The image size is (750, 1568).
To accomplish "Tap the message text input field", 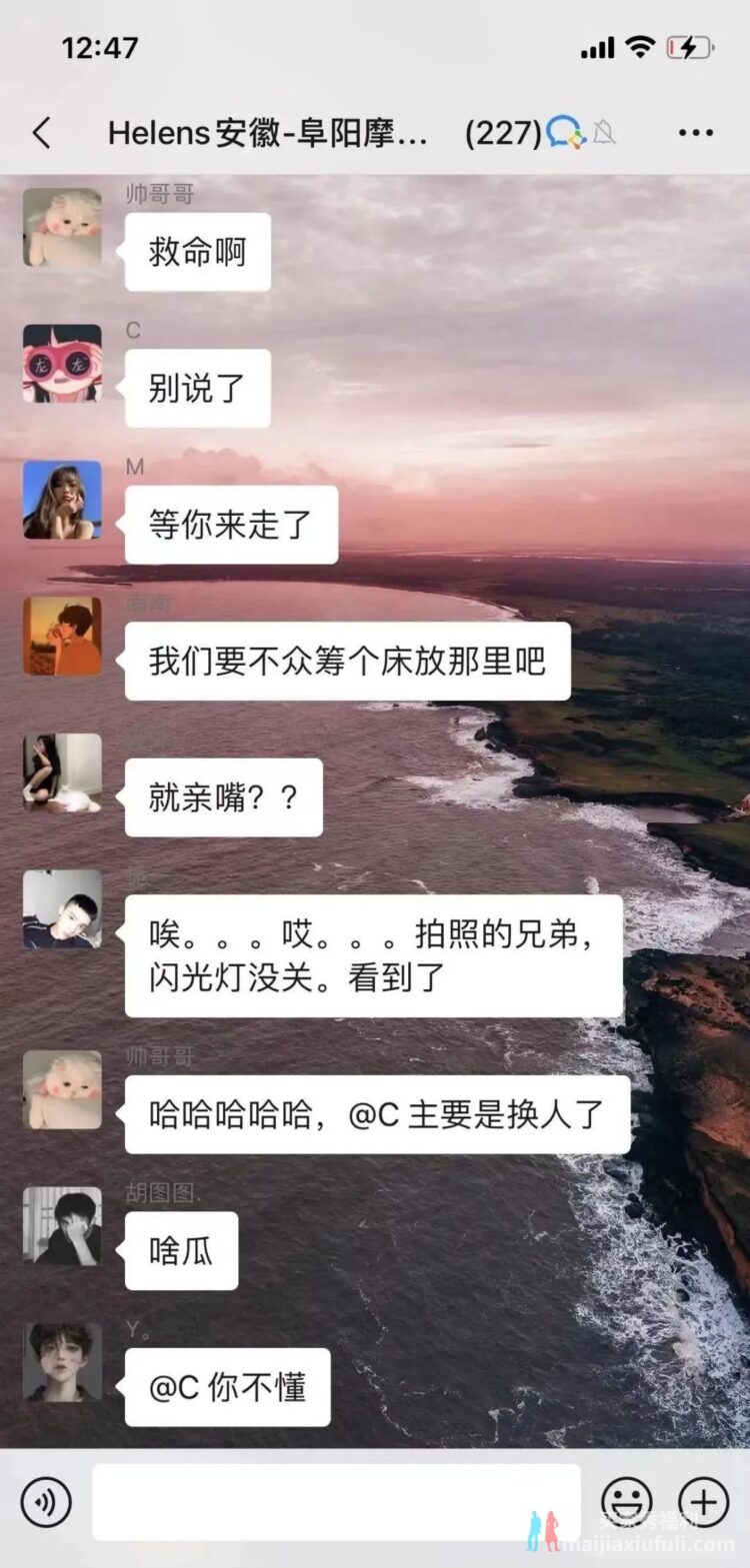I will (336, 1502).
